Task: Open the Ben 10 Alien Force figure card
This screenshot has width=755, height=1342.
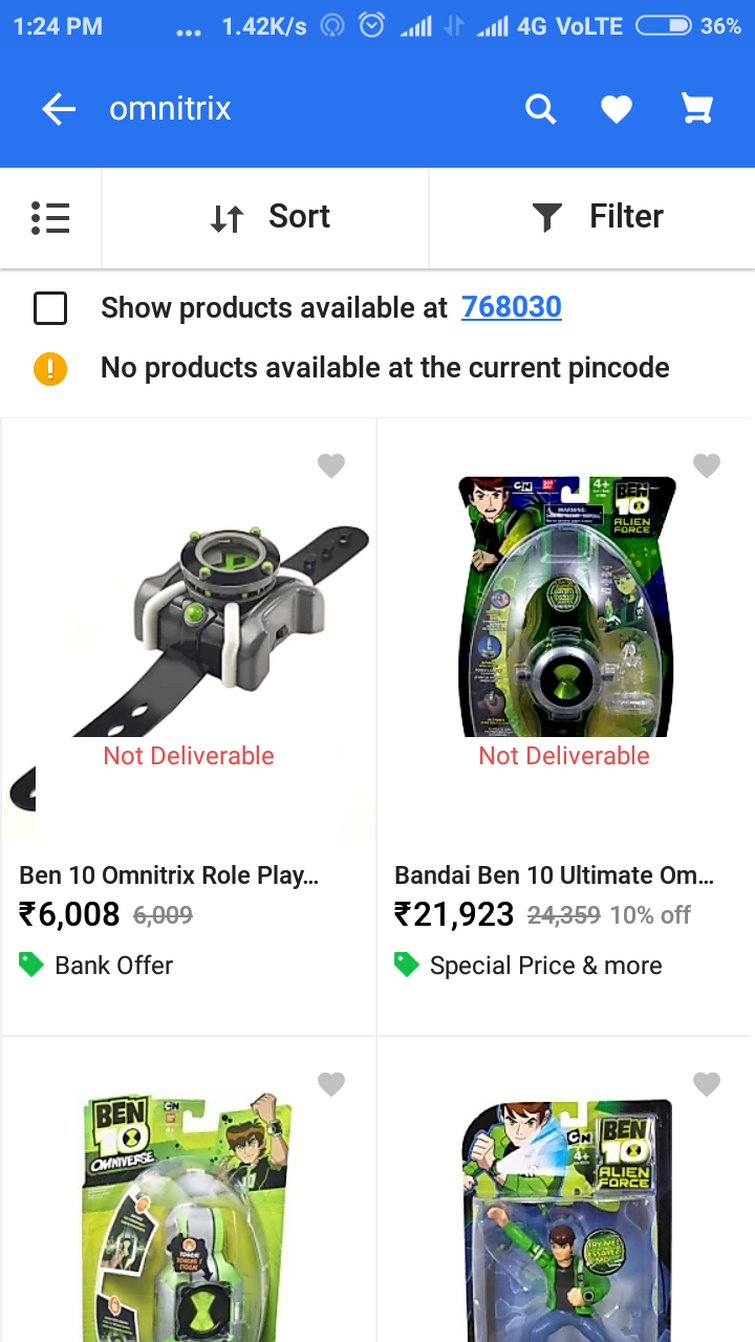Action: (x=564, y=1210)
